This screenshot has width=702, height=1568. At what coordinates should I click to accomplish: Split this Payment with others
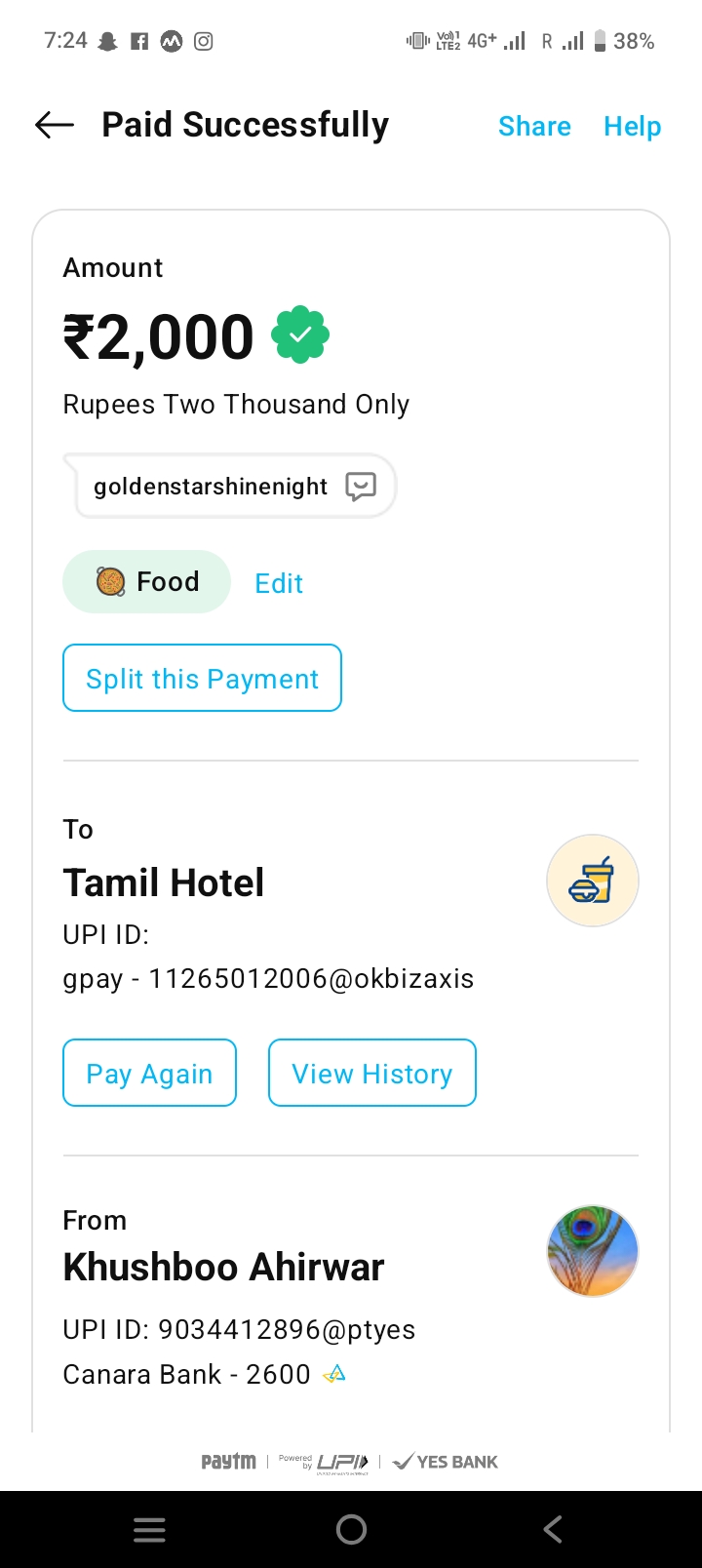202,679
